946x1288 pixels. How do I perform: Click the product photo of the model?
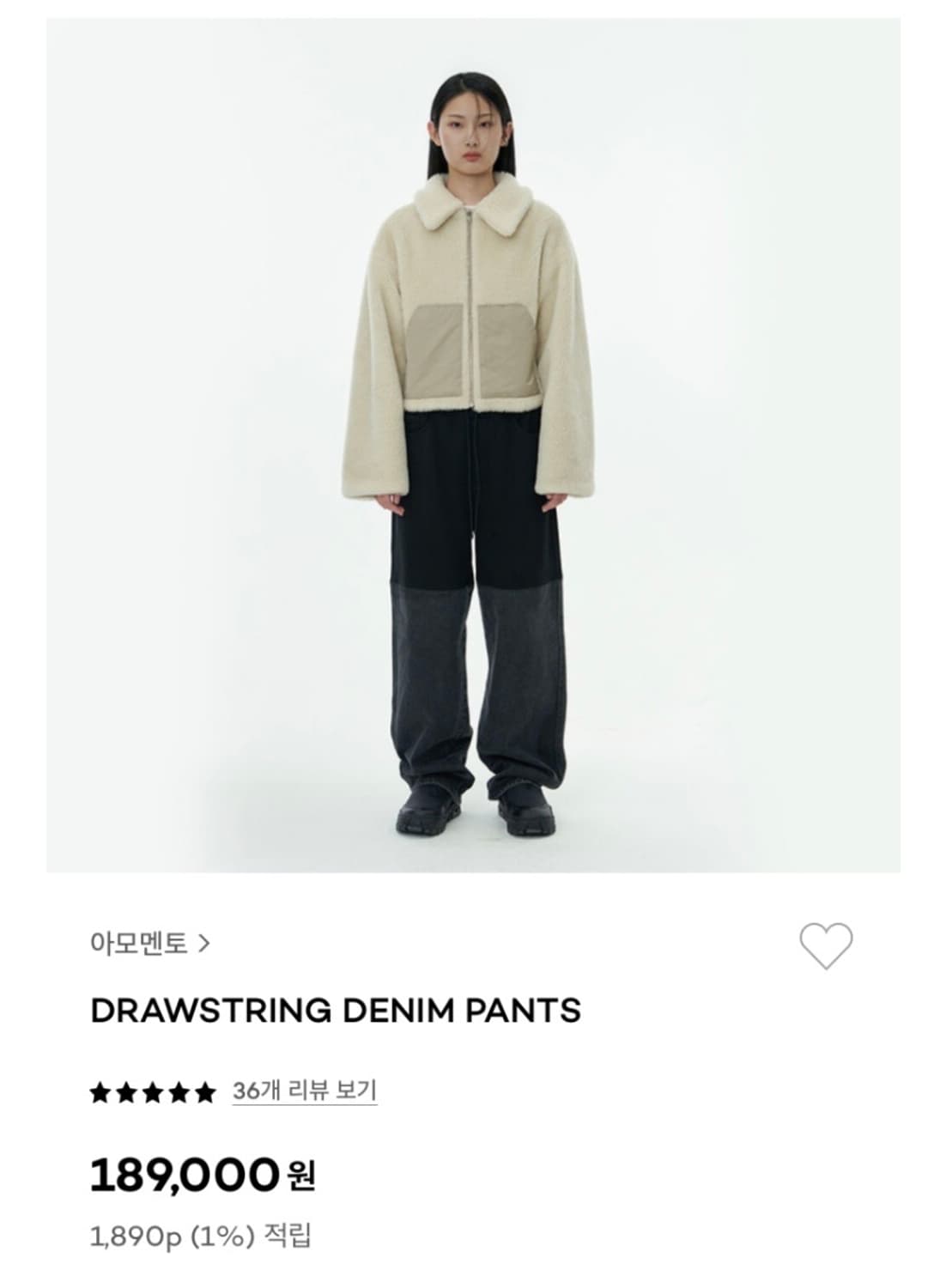[473, 447]
